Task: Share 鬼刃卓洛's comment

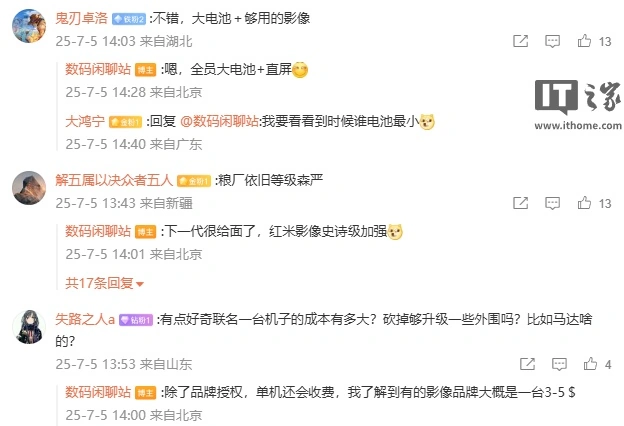Action: [x=520, y=42]
